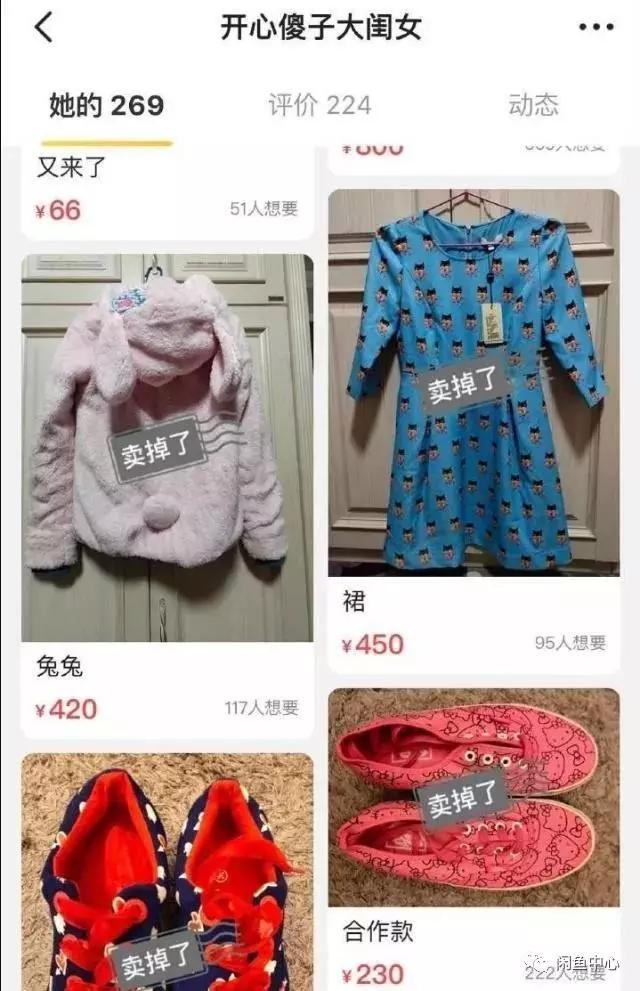Open the navy and red sneakers listing
The image size is (640, 991).
[x=167, y=870]
